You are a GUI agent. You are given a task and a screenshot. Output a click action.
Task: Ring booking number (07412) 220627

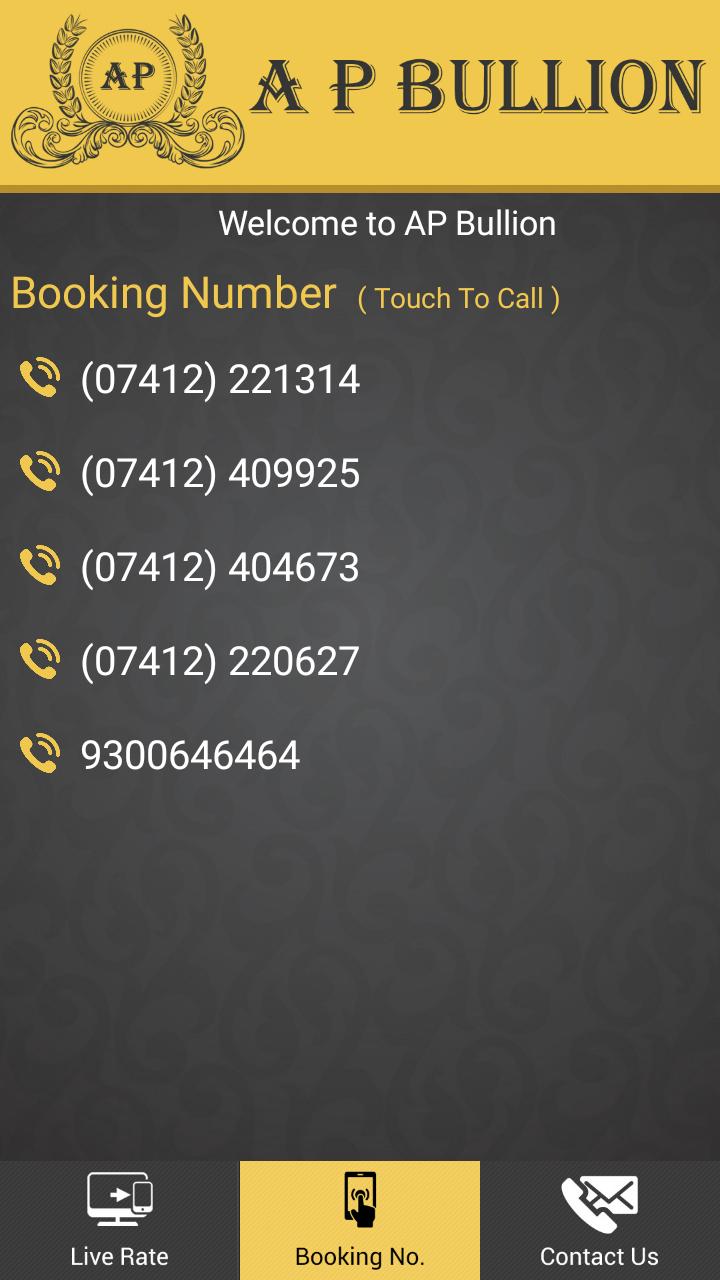pos(219,662)
